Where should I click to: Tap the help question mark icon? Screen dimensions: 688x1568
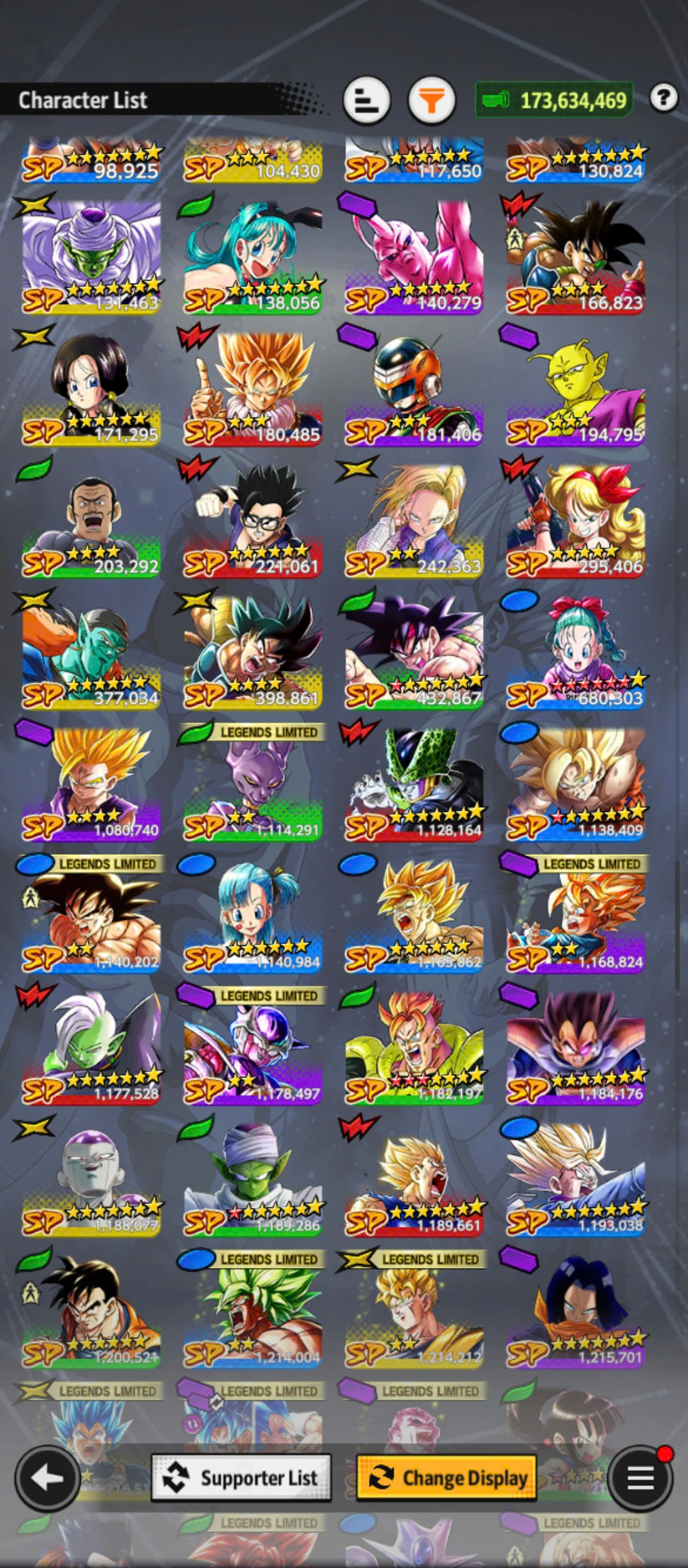664,98
